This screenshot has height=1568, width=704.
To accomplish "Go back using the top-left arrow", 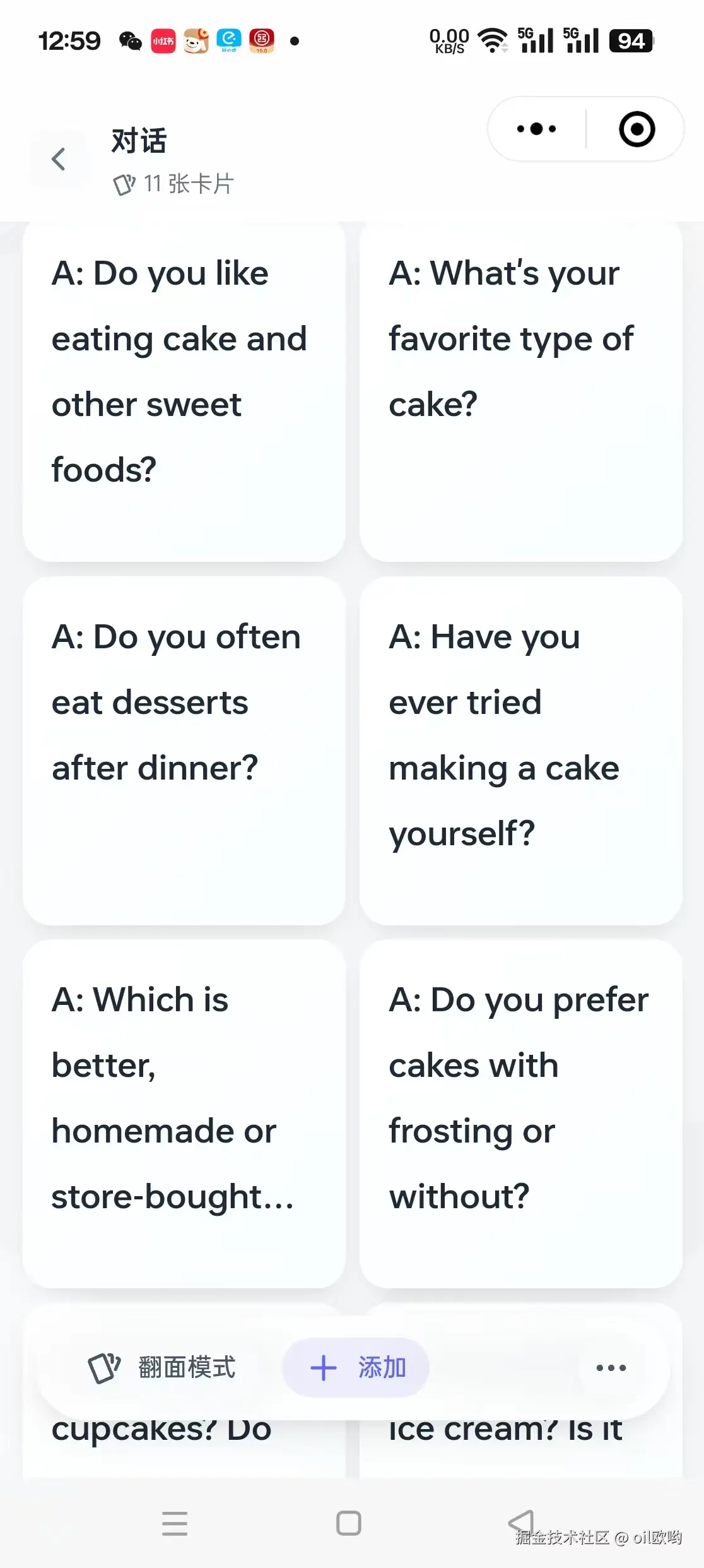I will (x=59, y=159).
